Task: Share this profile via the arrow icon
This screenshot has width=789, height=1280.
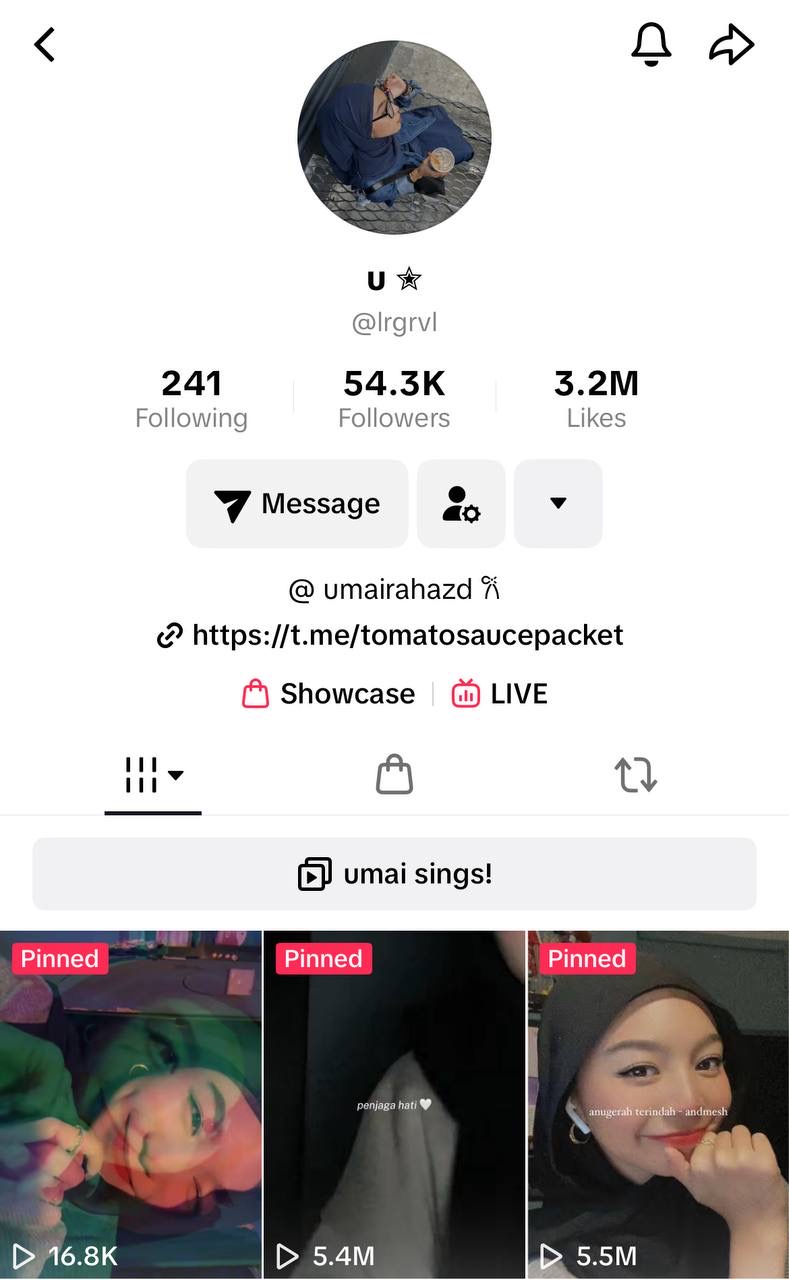Action: coord(731,45)
